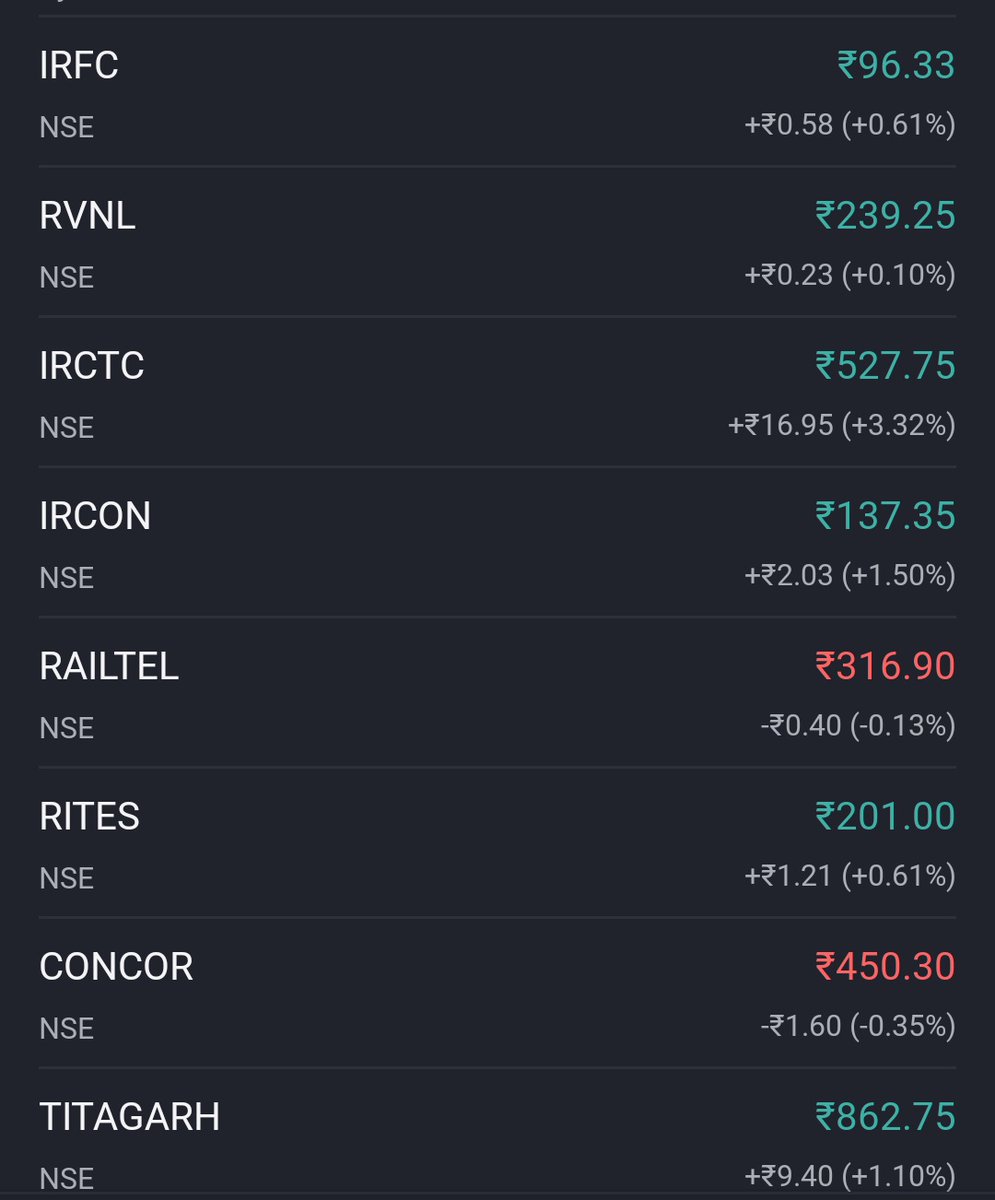Tap the RITES stock row

497,842
